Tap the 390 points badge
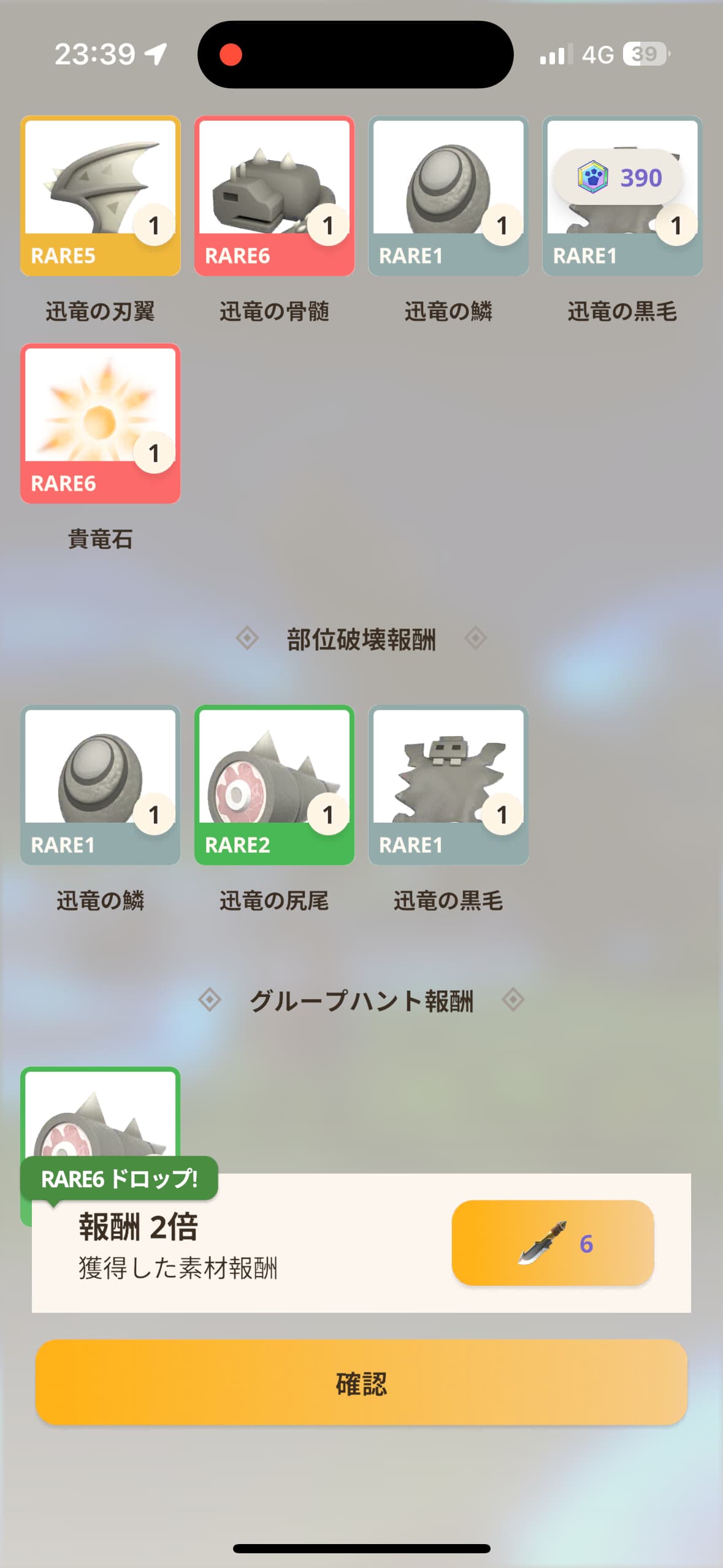 [x=618, y=177]
